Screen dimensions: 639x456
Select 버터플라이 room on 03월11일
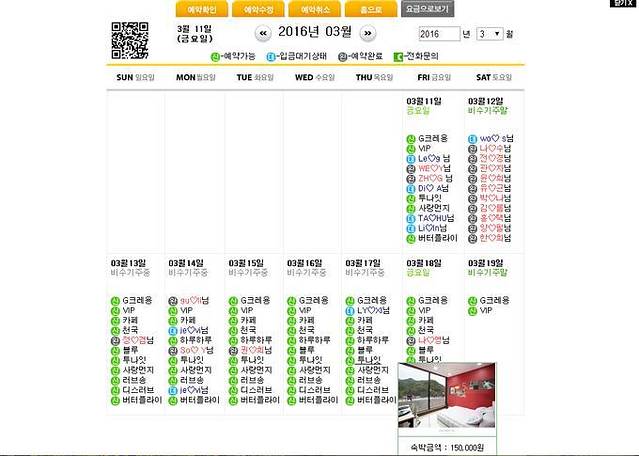(x=438, y=238)
